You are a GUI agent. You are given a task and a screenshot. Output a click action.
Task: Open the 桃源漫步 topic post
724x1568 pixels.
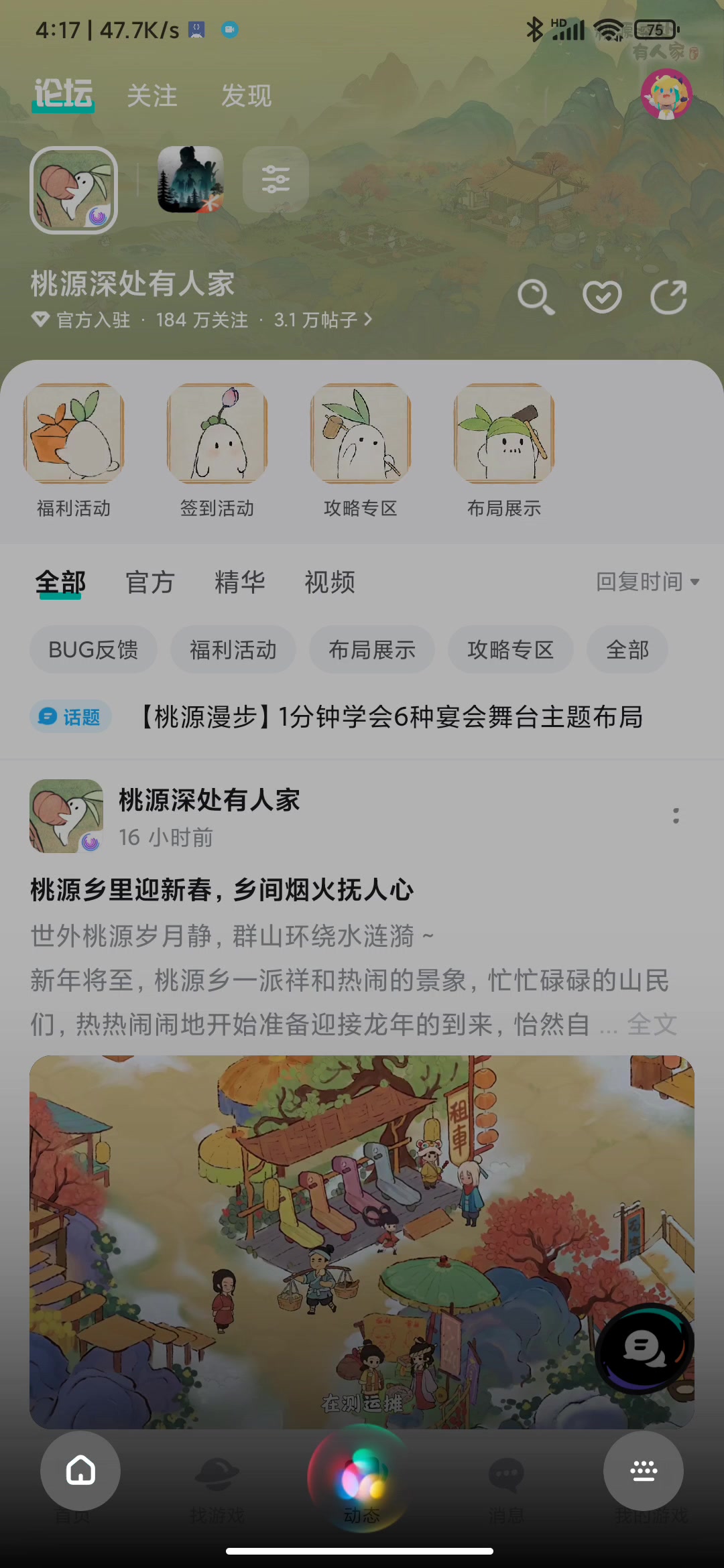(x=391, y=717)
